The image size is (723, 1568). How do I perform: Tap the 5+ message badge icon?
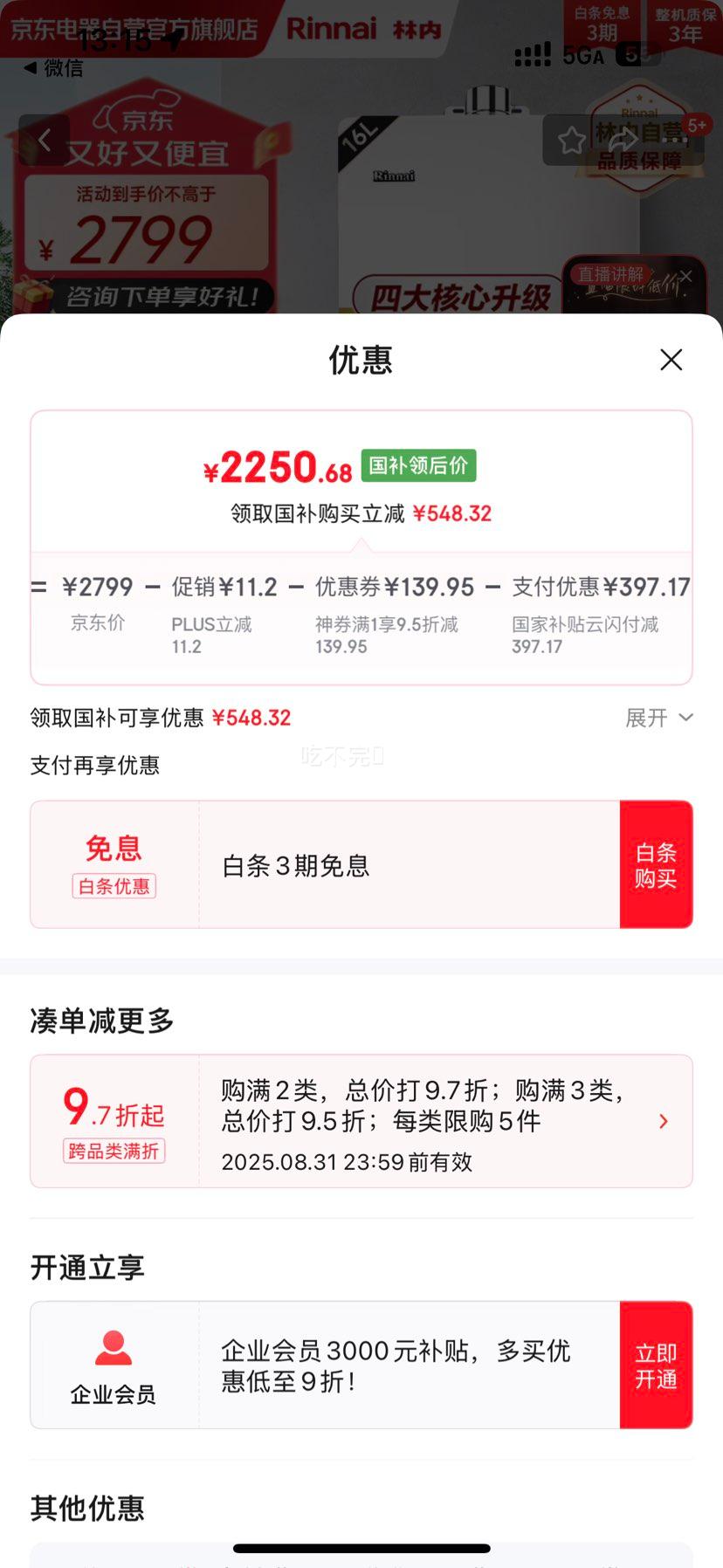pyautogui.click(x=698, y=126)
